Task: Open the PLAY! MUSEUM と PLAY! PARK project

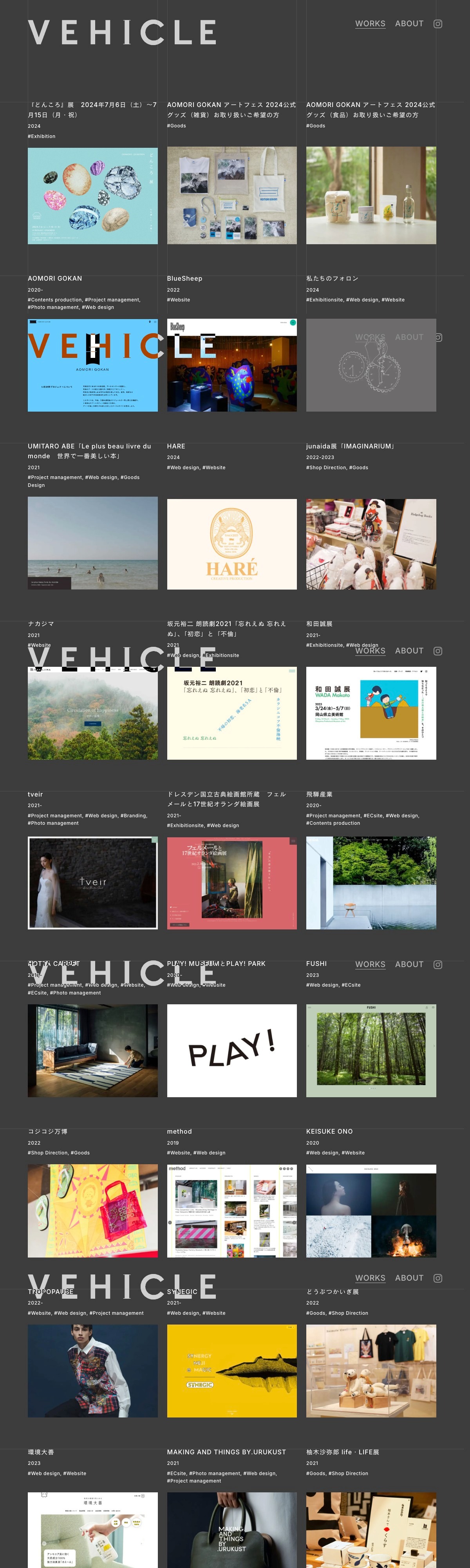Action: [x=231, y=1050]
